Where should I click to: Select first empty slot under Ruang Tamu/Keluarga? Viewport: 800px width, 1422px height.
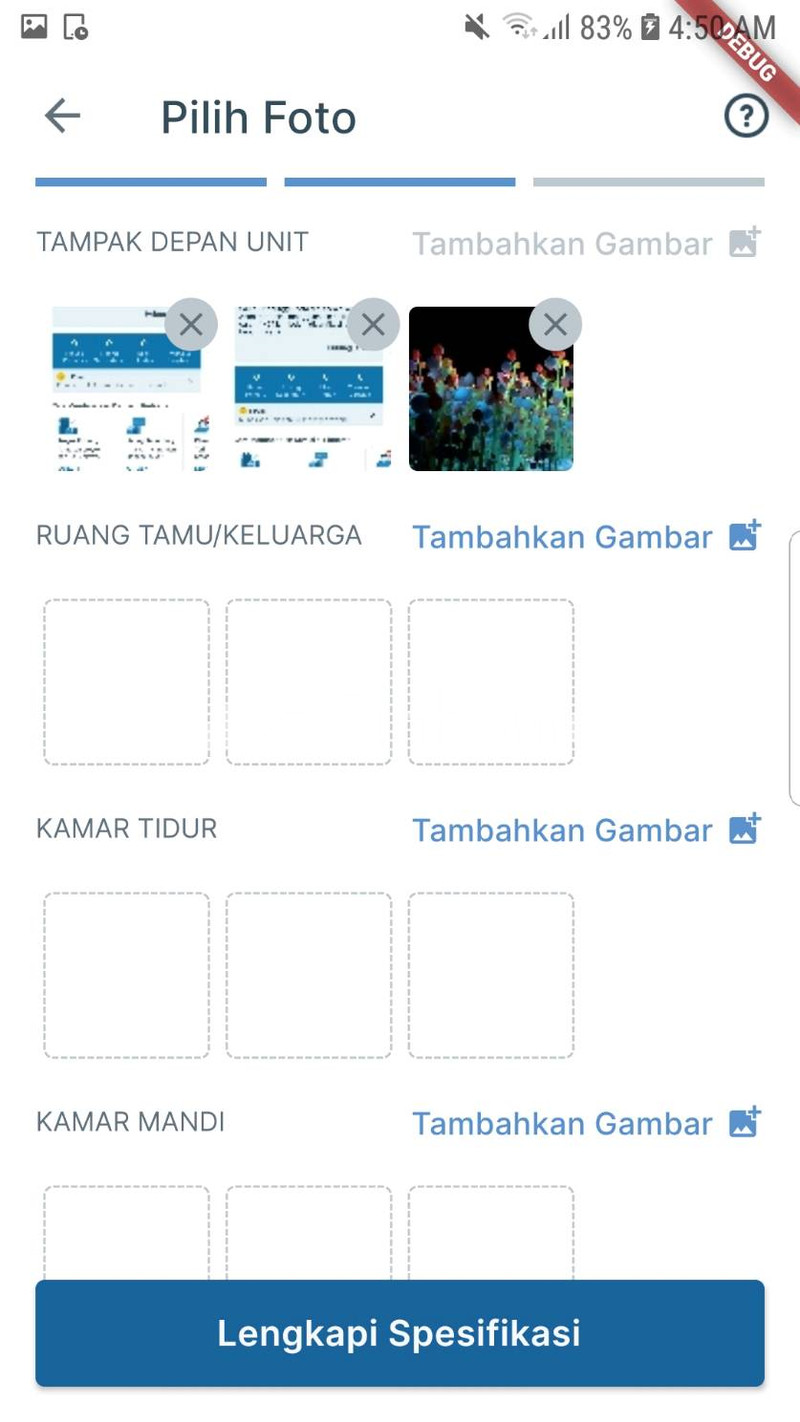(x=127, y=682)
